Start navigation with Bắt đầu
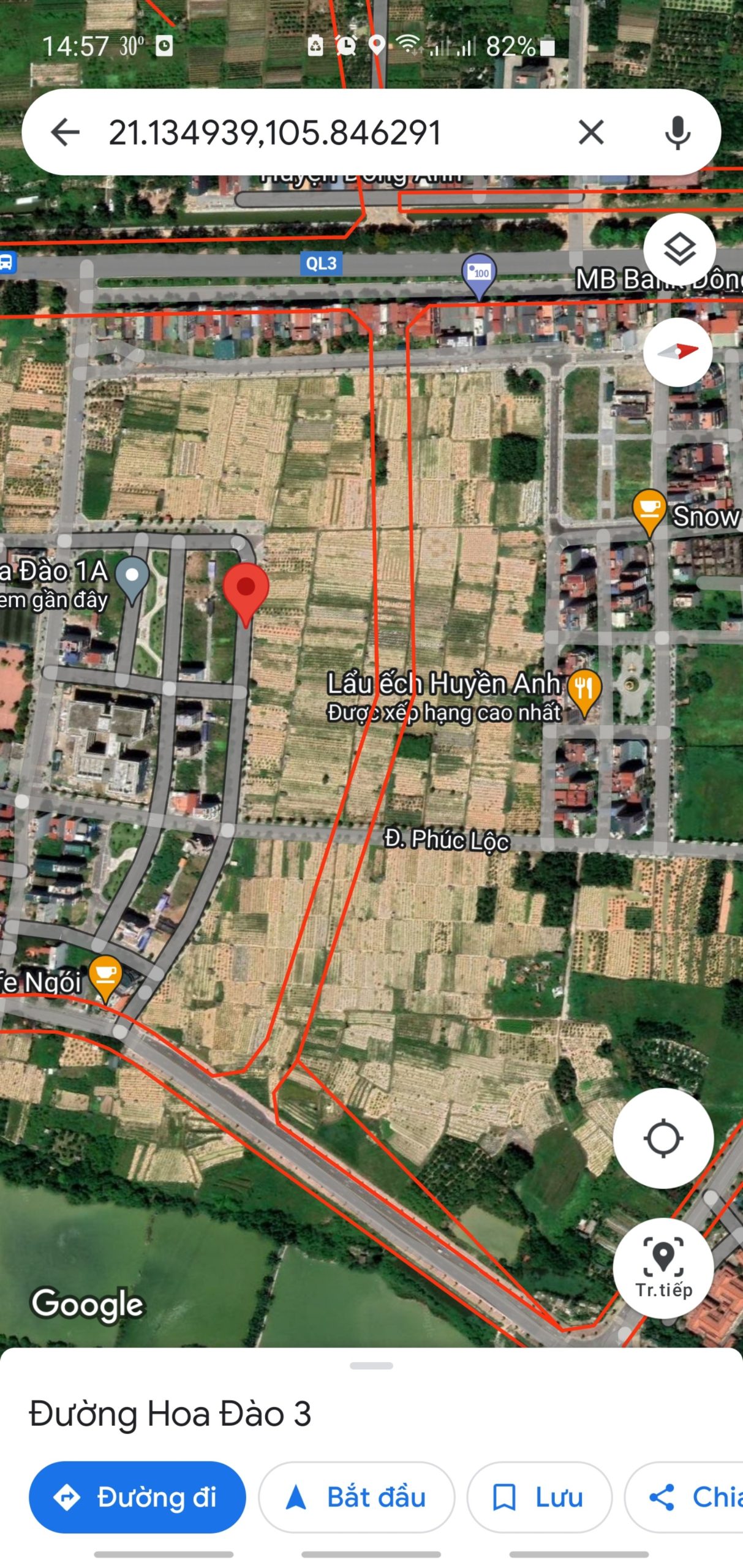The image size is (743, 1568). tap(356, 1497)
